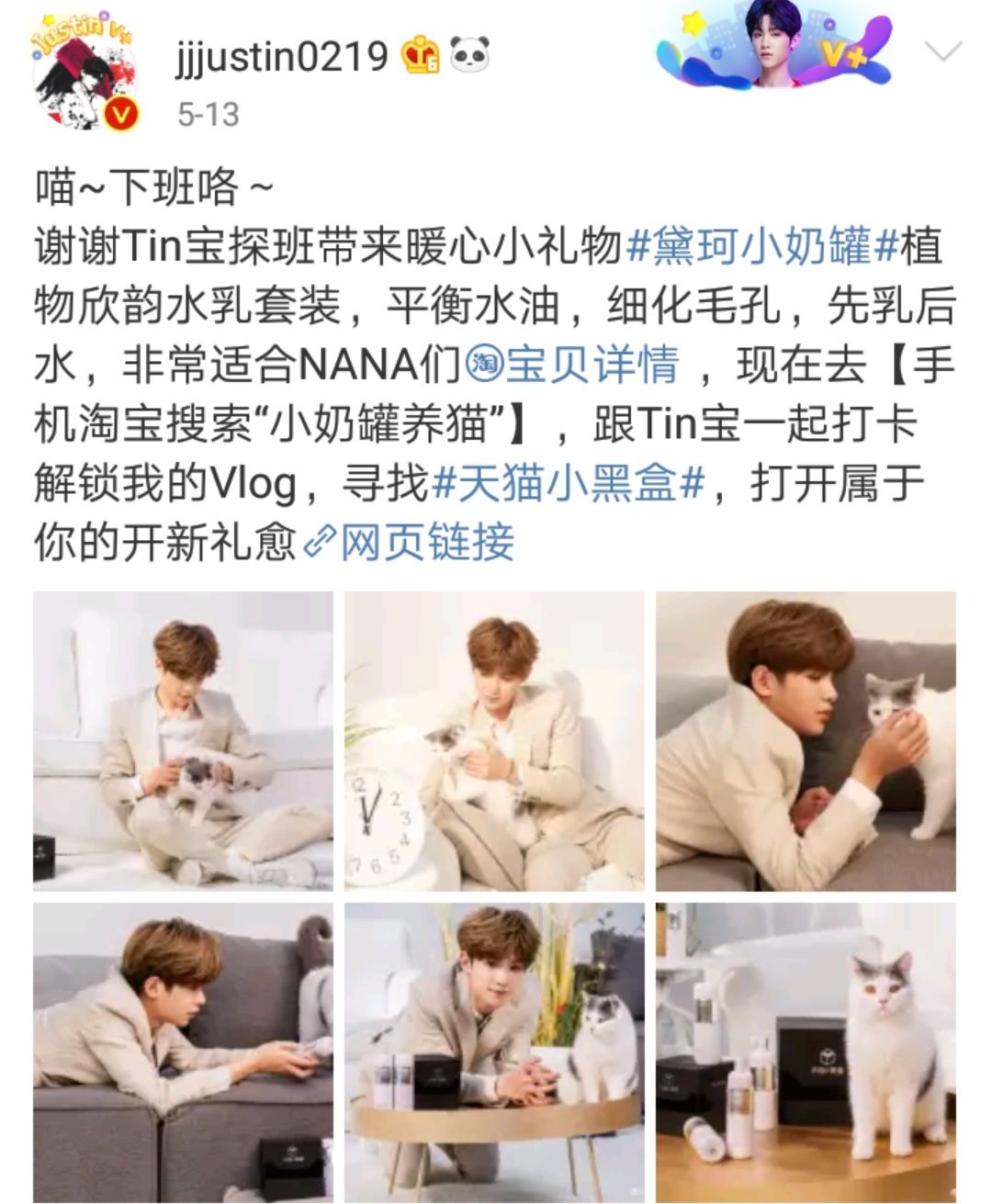View photo of man petting cat's face
This screenshot has height=1204, width=992.
806,741
